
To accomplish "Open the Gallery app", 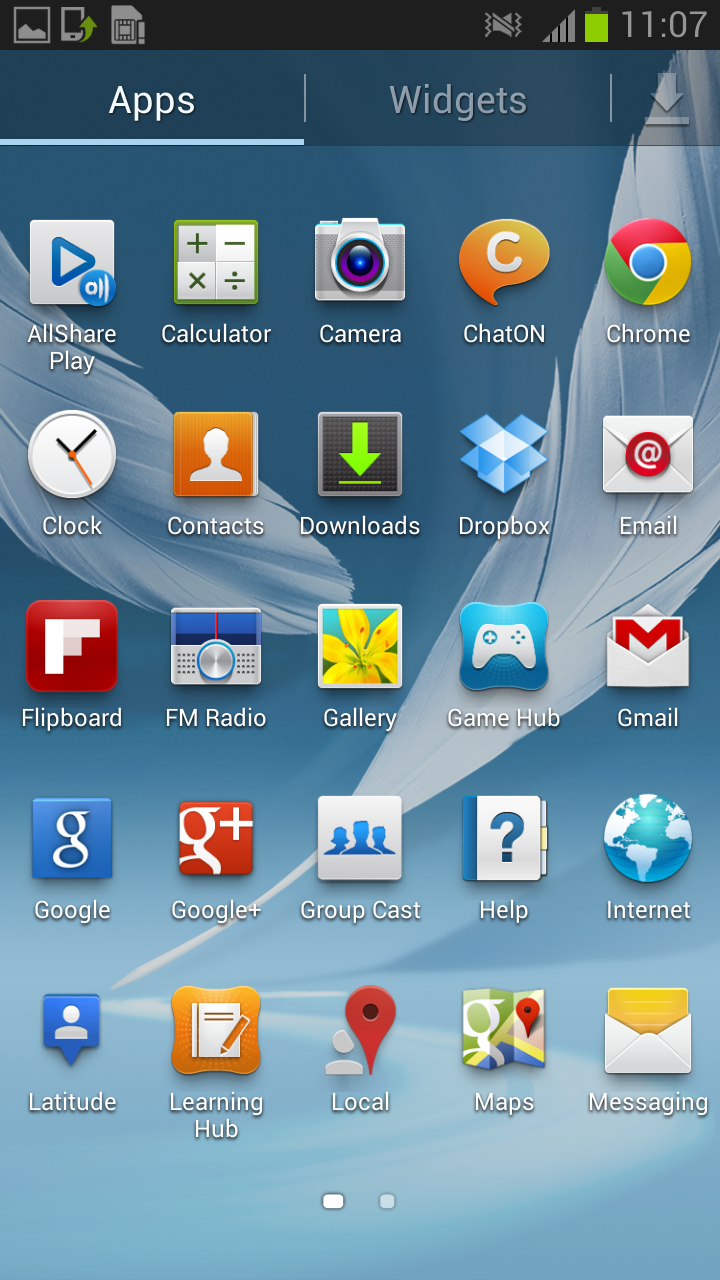I will pyautogui.click(x=360, y=647).
